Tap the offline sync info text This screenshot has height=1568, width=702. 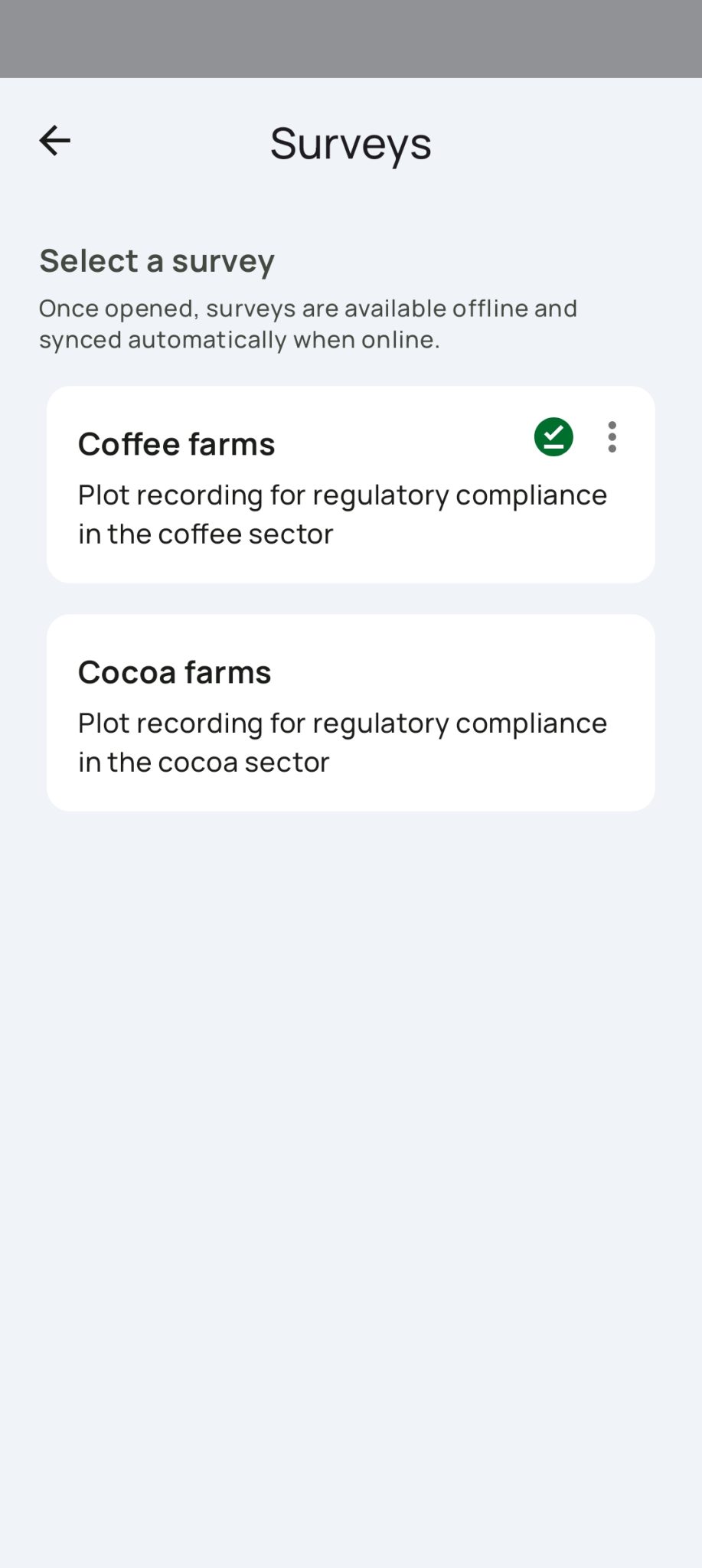(309, 323)
